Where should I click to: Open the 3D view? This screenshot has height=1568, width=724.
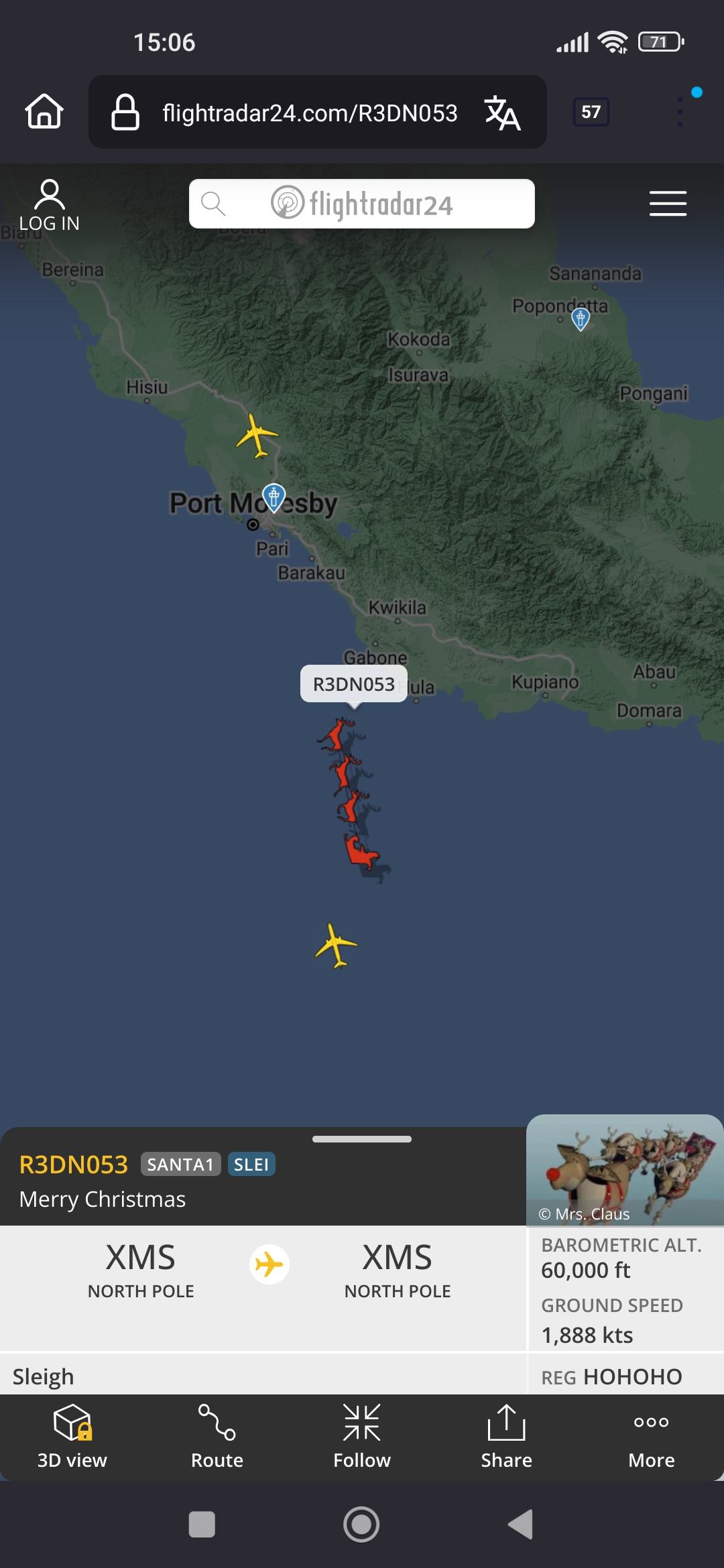pos(72,1437)
